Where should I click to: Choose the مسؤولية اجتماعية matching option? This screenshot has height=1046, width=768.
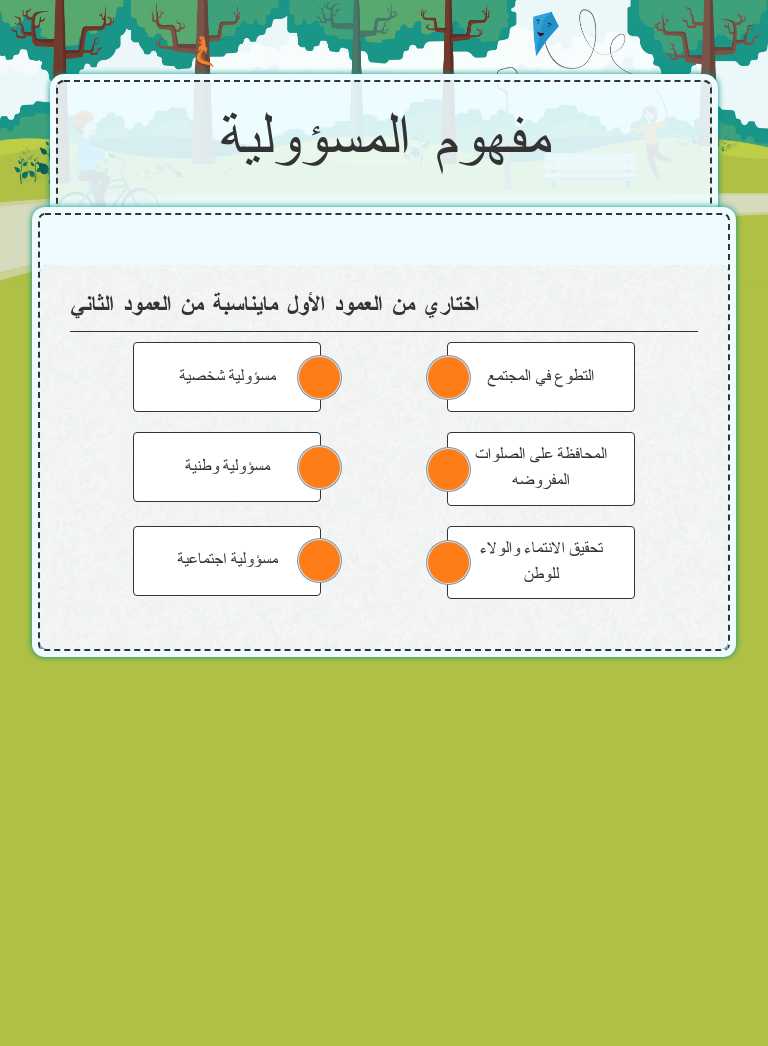(227, 560)
